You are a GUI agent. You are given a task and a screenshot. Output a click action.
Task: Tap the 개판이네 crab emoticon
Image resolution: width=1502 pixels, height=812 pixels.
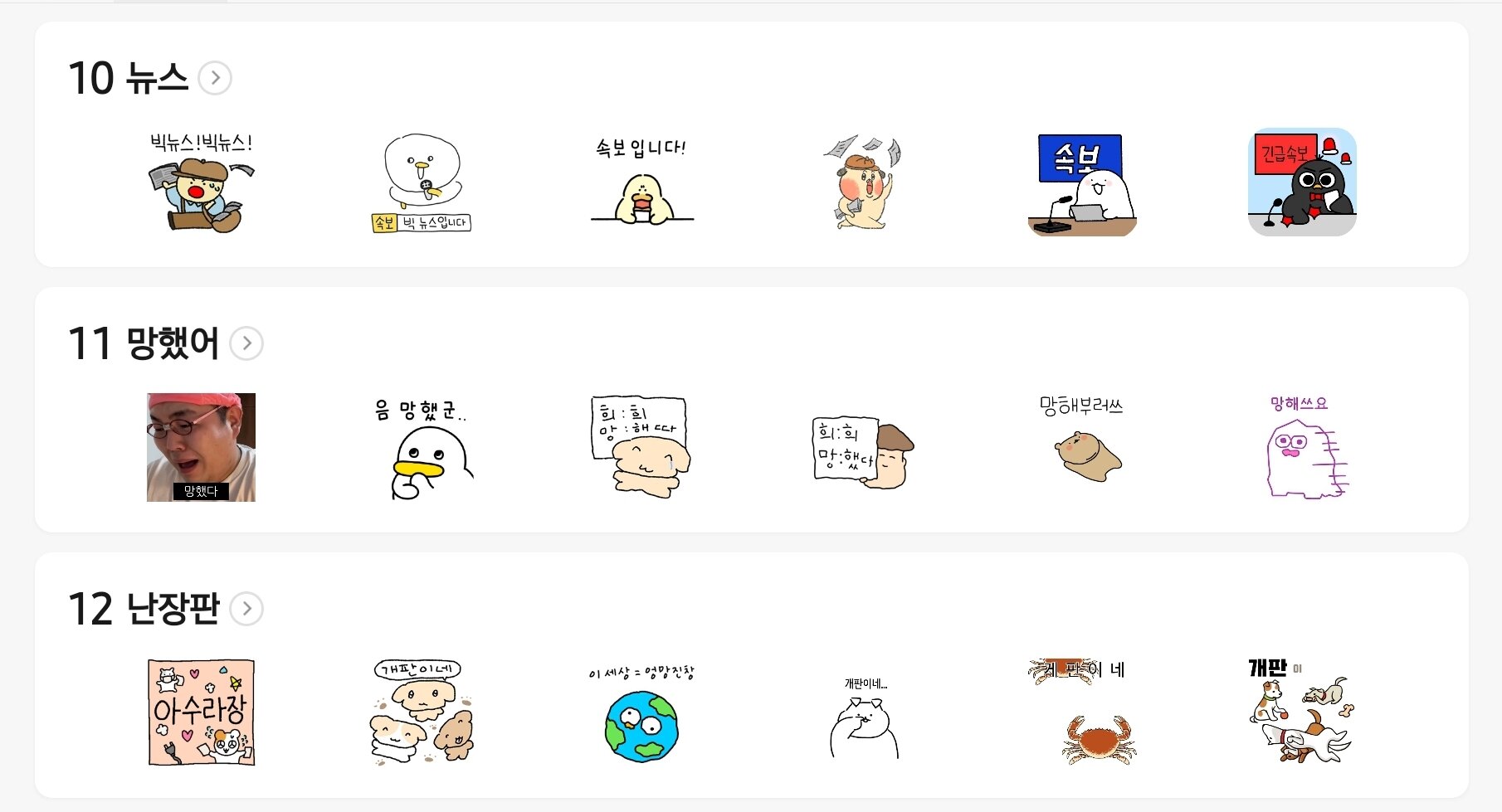1081,712
